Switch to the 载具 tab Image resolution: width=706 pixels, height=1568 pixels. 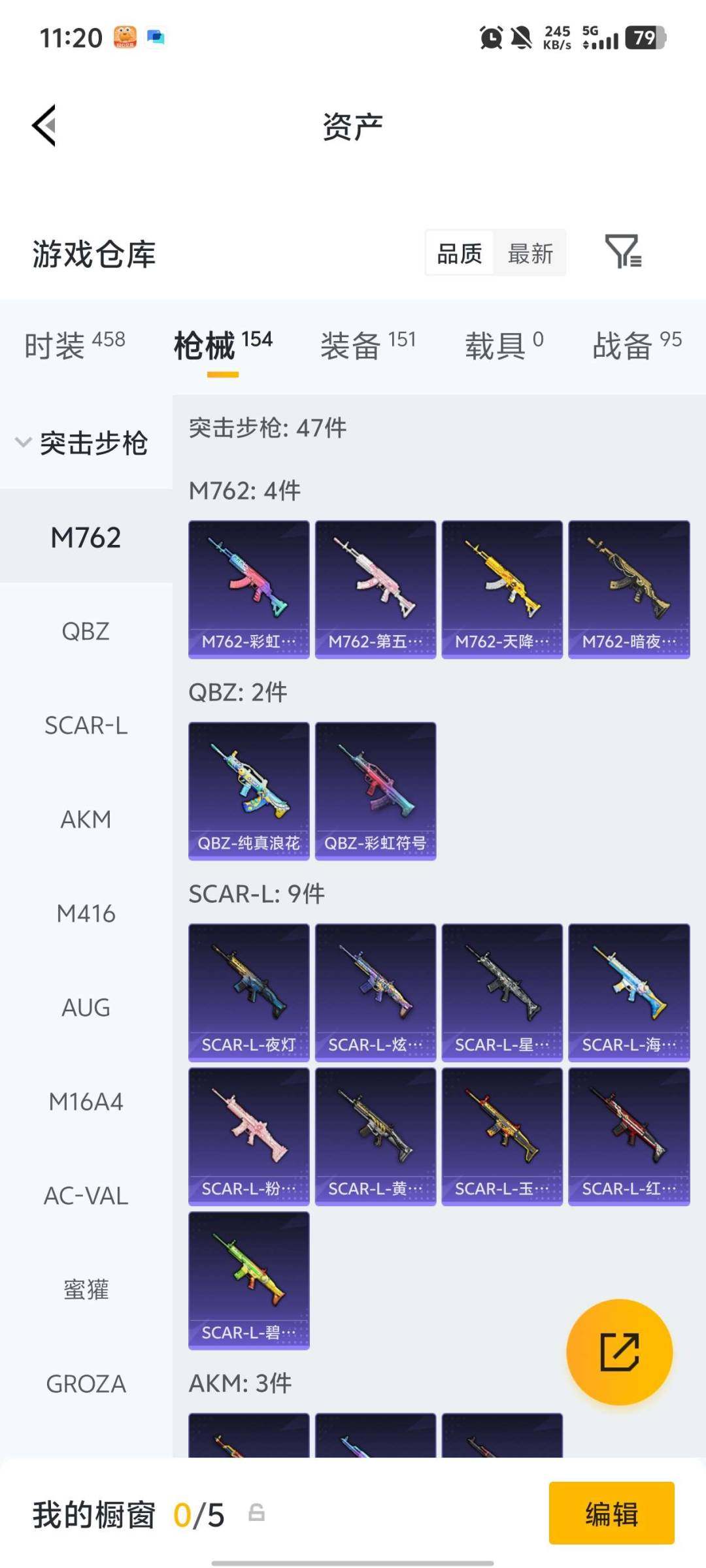point(503,345)
